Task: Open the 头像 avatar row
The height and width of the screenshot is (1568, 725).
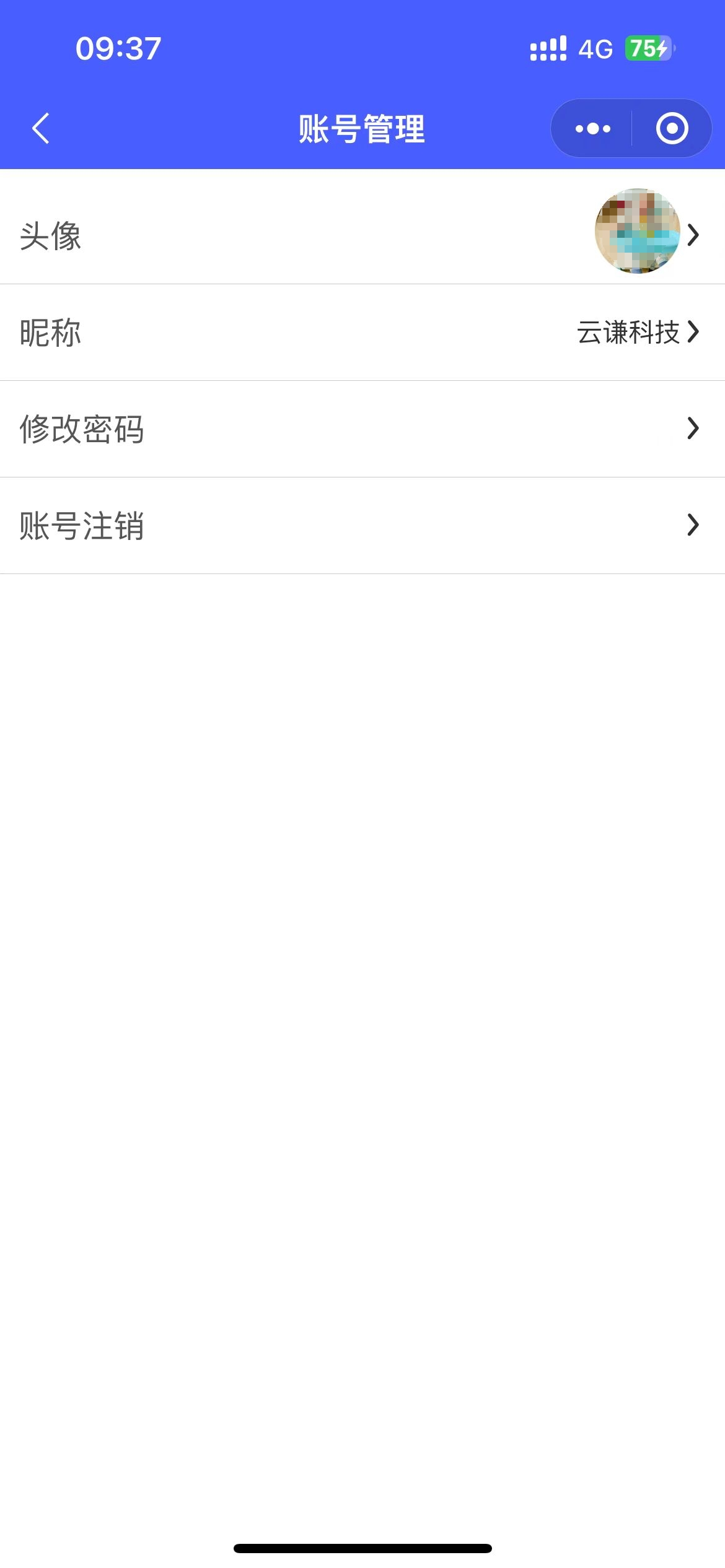Action: pos(362,234)
